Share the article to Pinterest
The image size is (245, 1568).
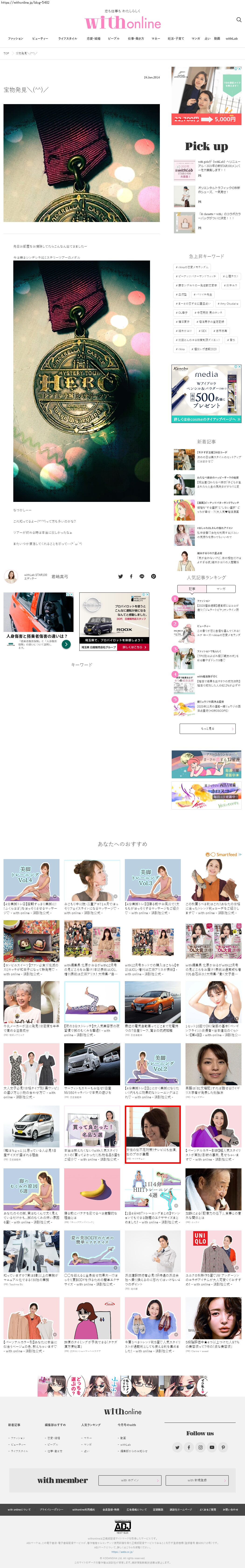(153, 576)
